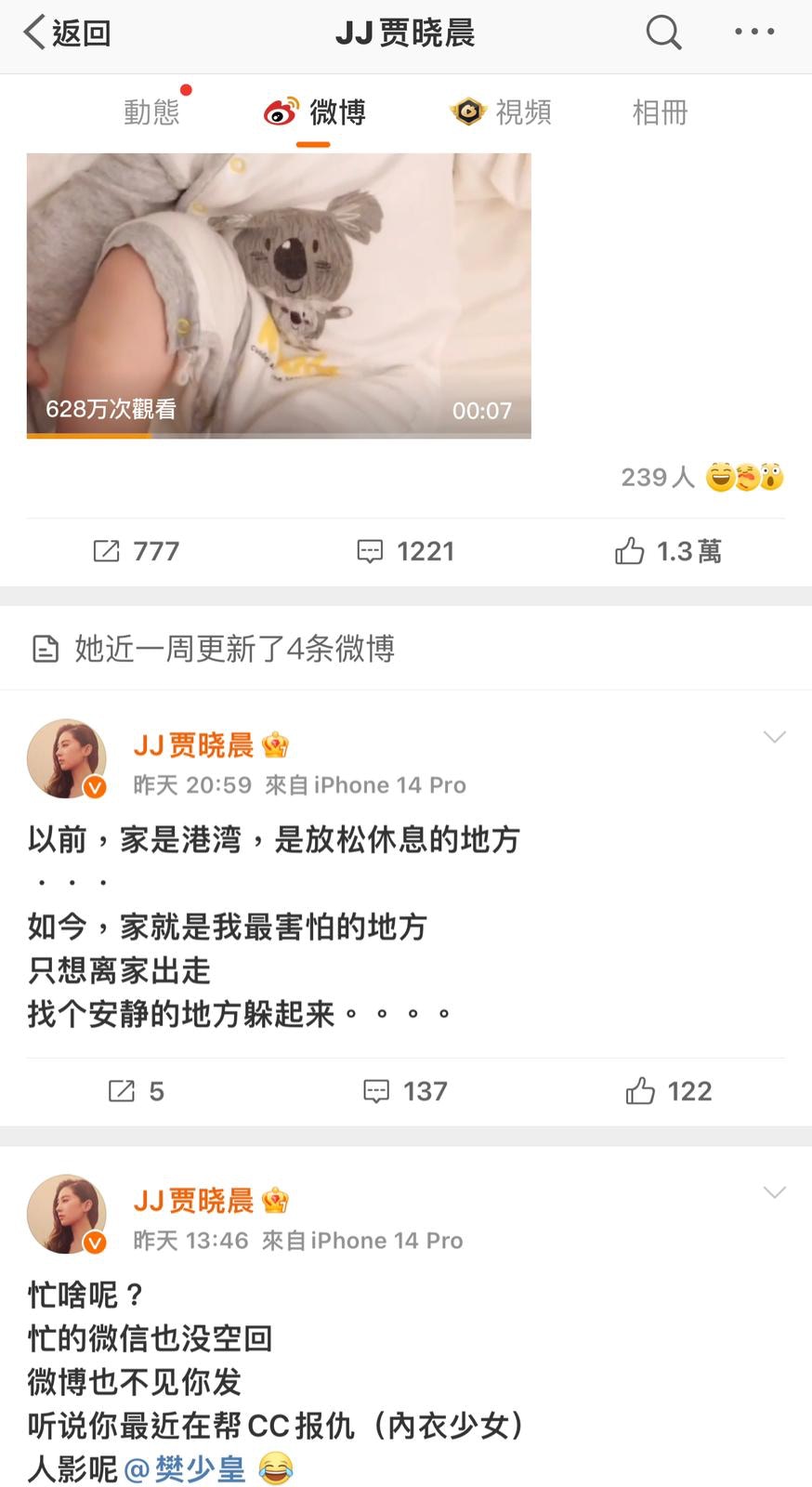View the 239 people who reacted

tap(701, 478)
